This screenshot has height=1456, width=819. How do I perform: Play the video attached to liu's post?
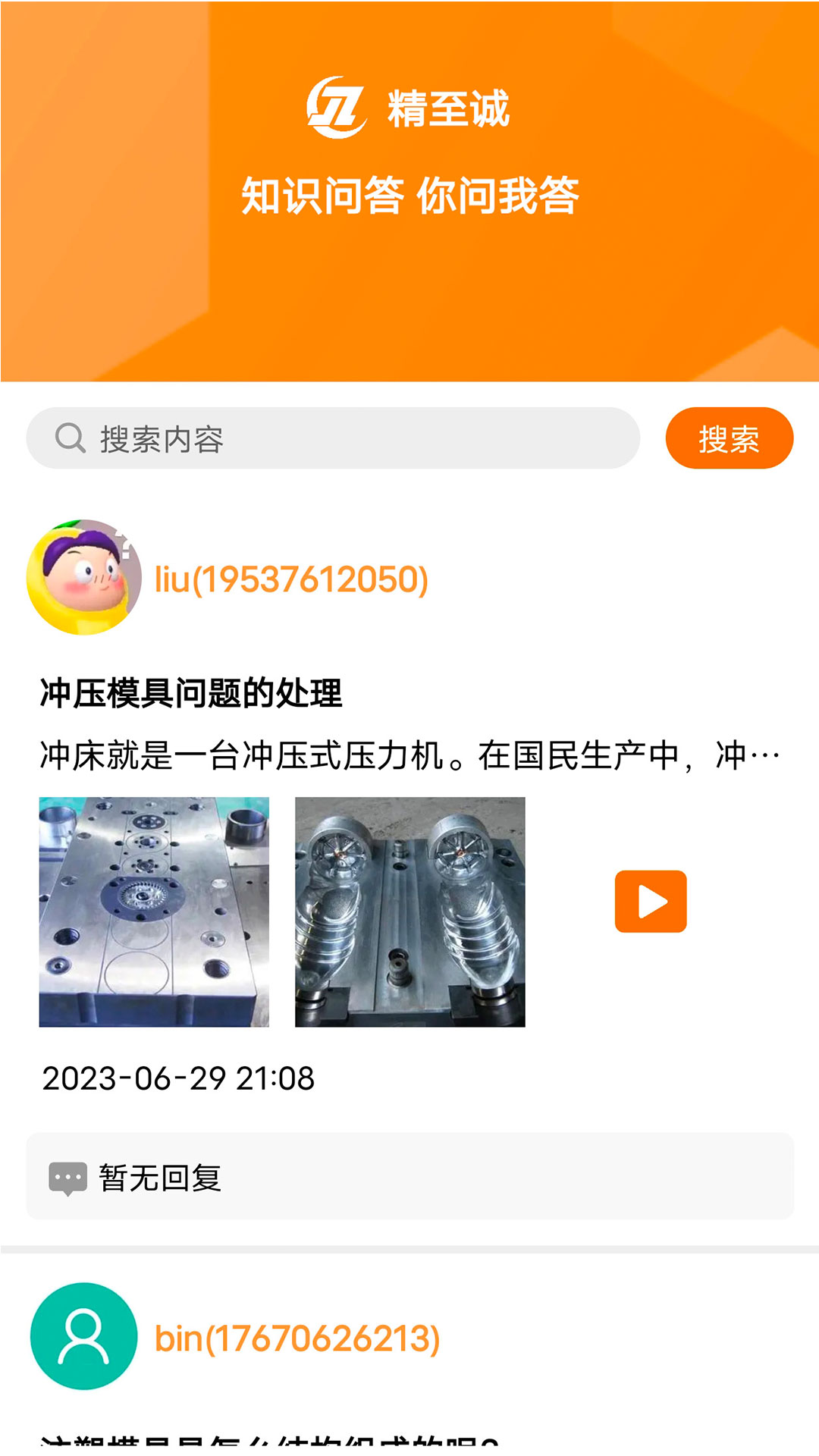pos(651,901)
